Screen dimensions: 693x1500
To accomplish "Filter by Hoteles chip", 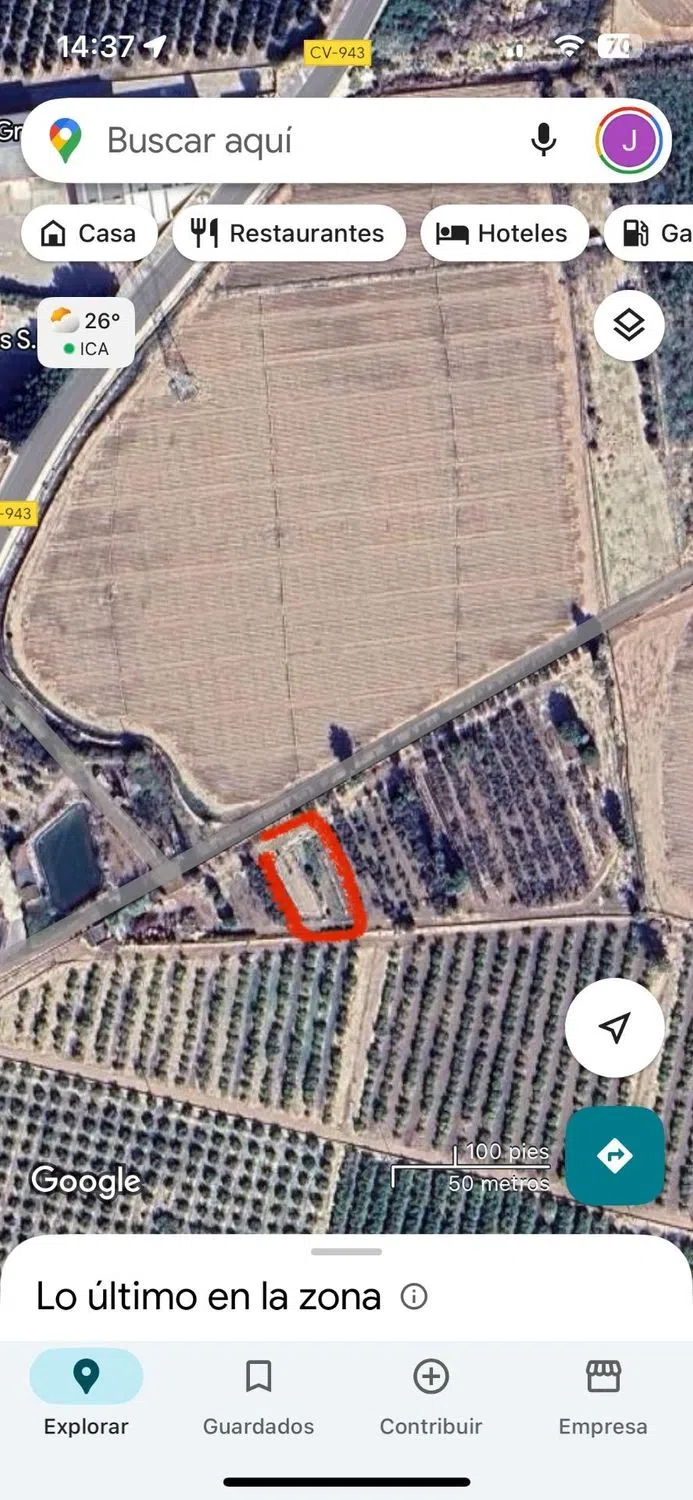I will click(x=504, y=233).
